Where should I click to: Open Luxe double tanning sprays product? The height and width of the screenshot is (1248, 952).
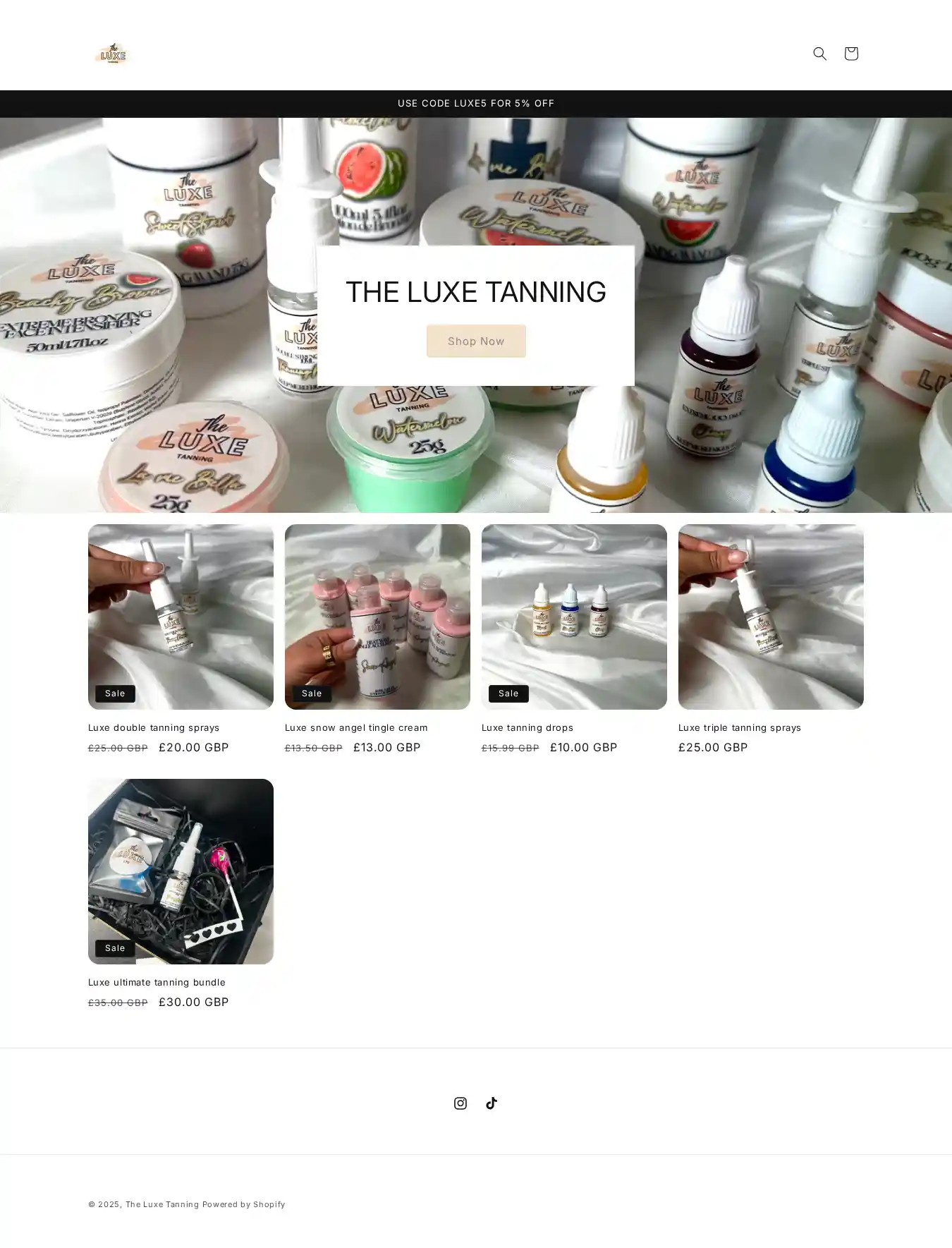(154, 727)
